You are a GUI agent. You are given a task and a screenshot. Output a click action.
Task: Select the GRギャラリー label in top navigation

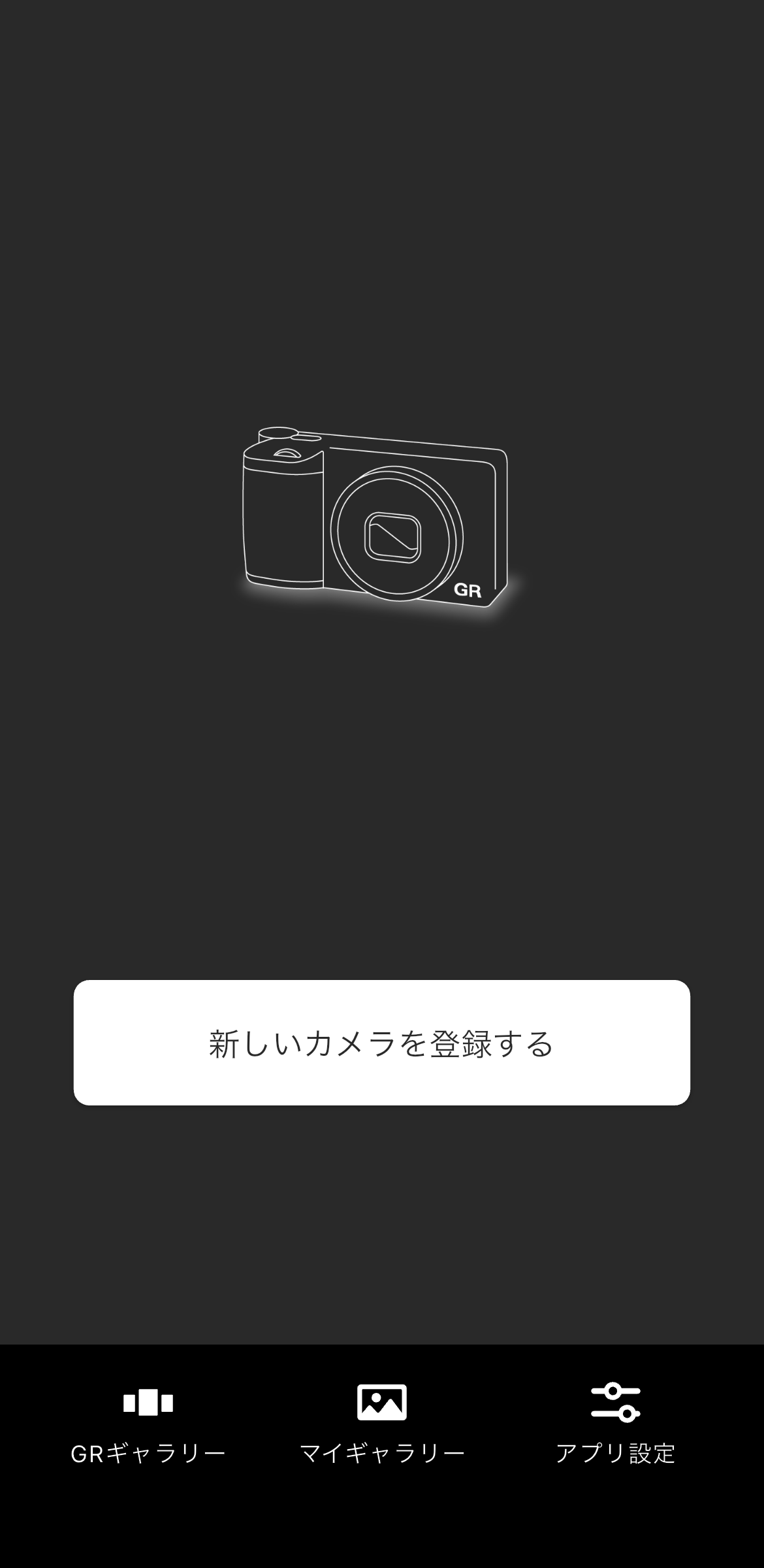[x=149, y=246]
